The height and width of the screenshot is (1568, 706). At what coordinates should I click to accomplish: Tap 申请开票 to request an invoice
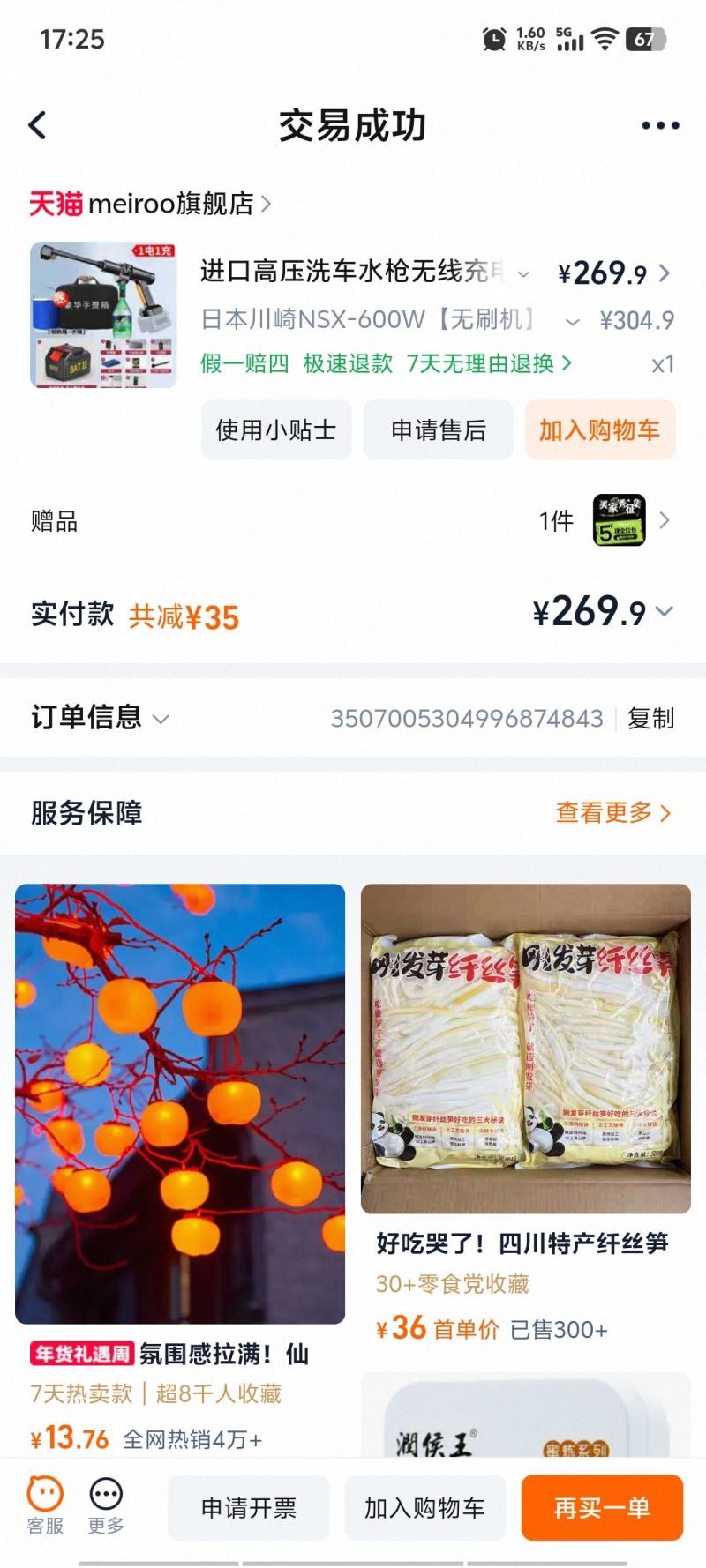pyautogui.click(x=249, y=1508)
